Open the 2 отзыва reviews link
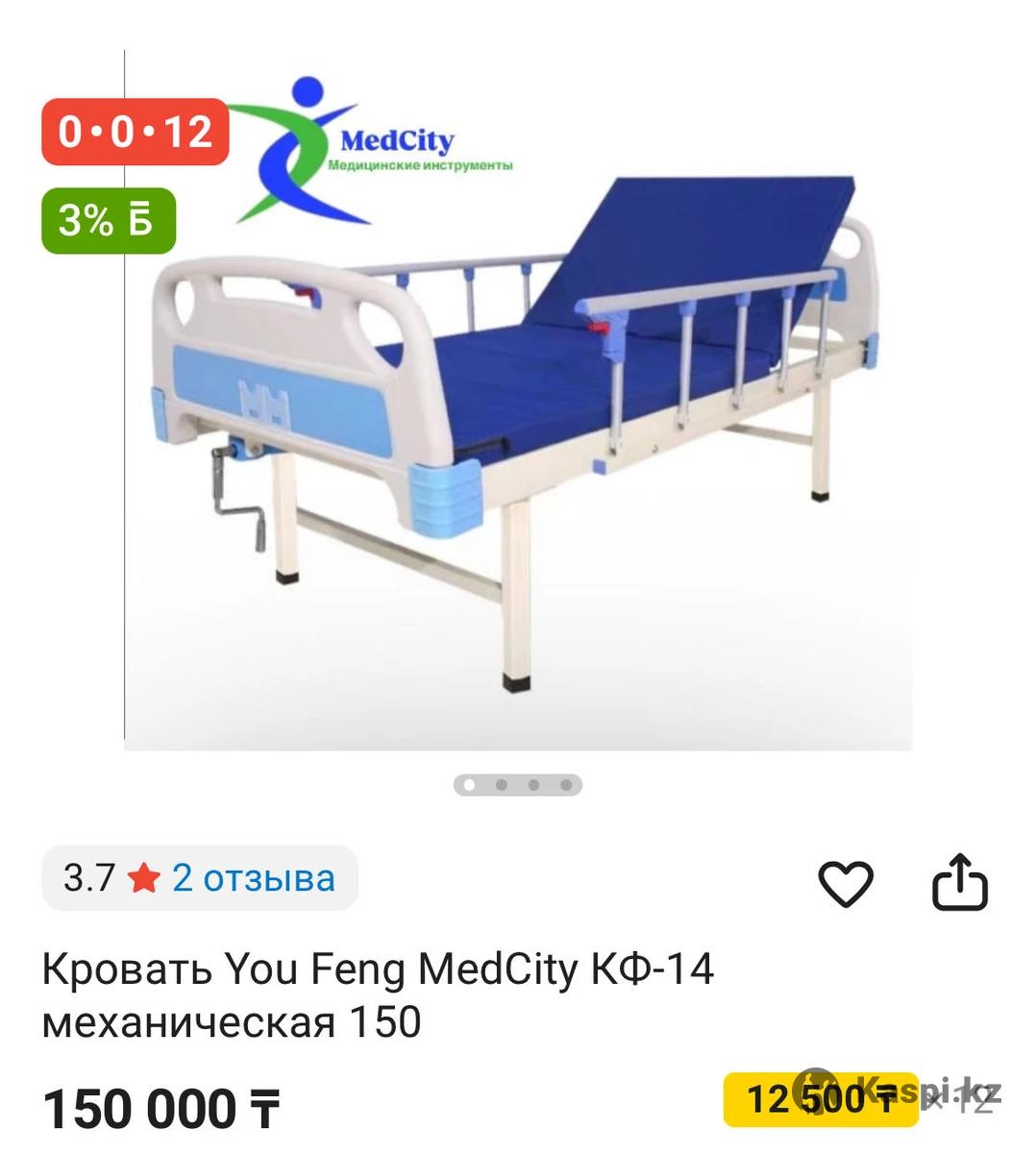1036x1153 pixels. click(x=253, y=878)
